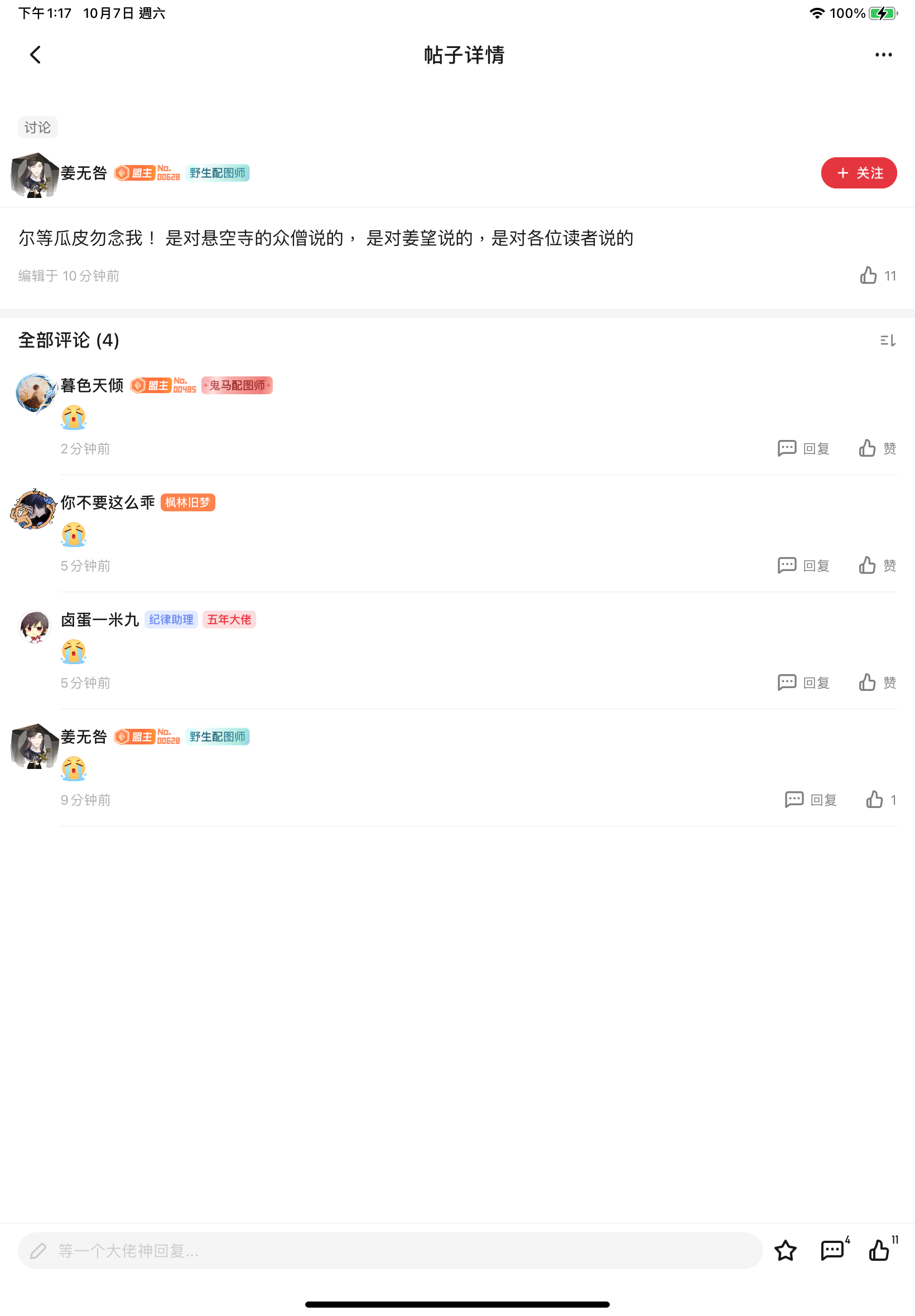Open 卤蛋一米九's profile avatar

pos(35,627)
